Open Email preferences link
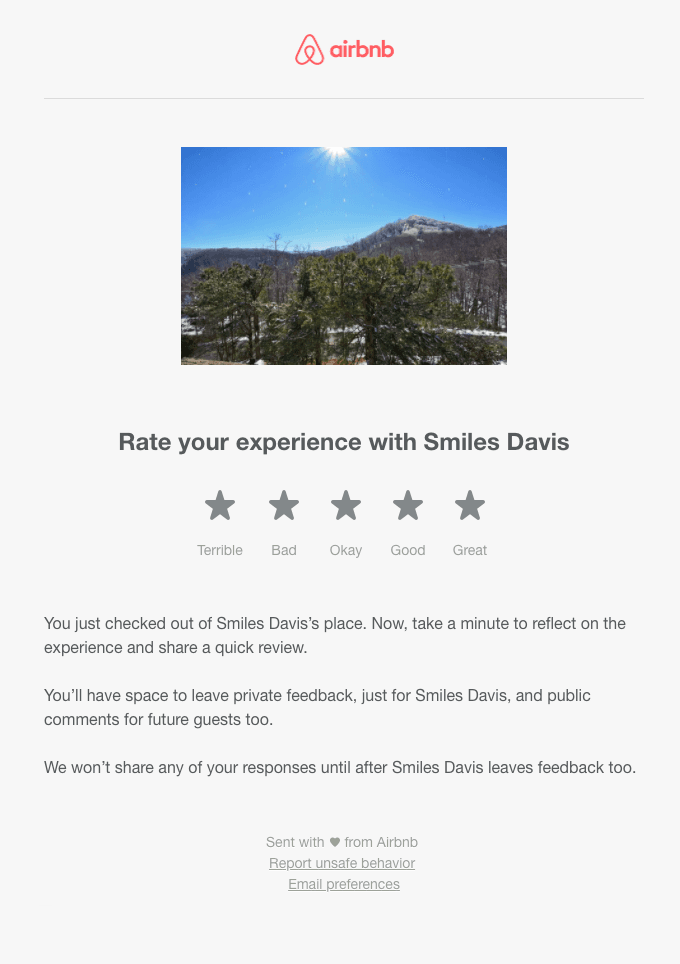This screenshot has height=964, width=680. coord(344,884)
